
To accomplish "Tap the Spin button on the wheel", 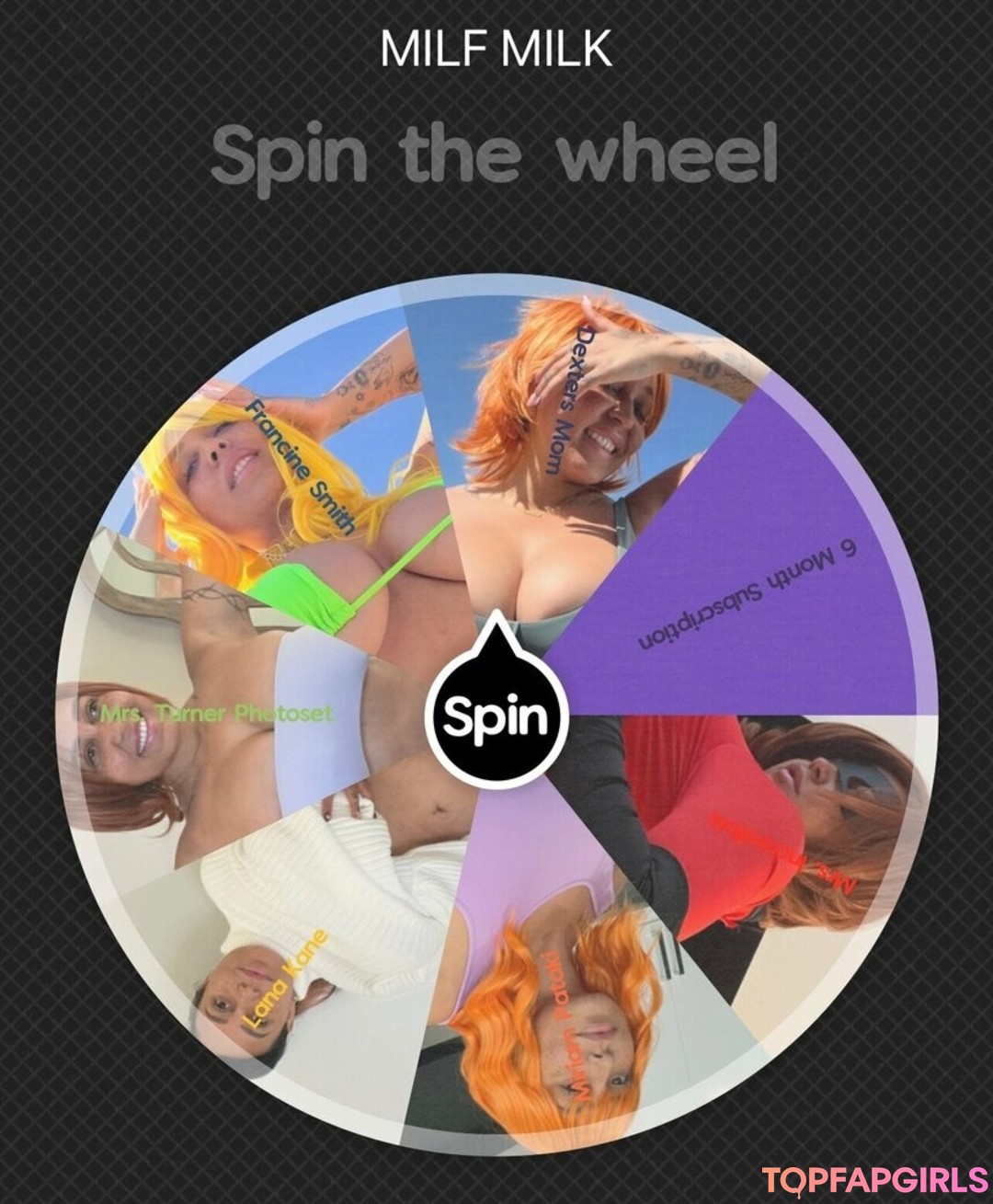I will 497,717.
